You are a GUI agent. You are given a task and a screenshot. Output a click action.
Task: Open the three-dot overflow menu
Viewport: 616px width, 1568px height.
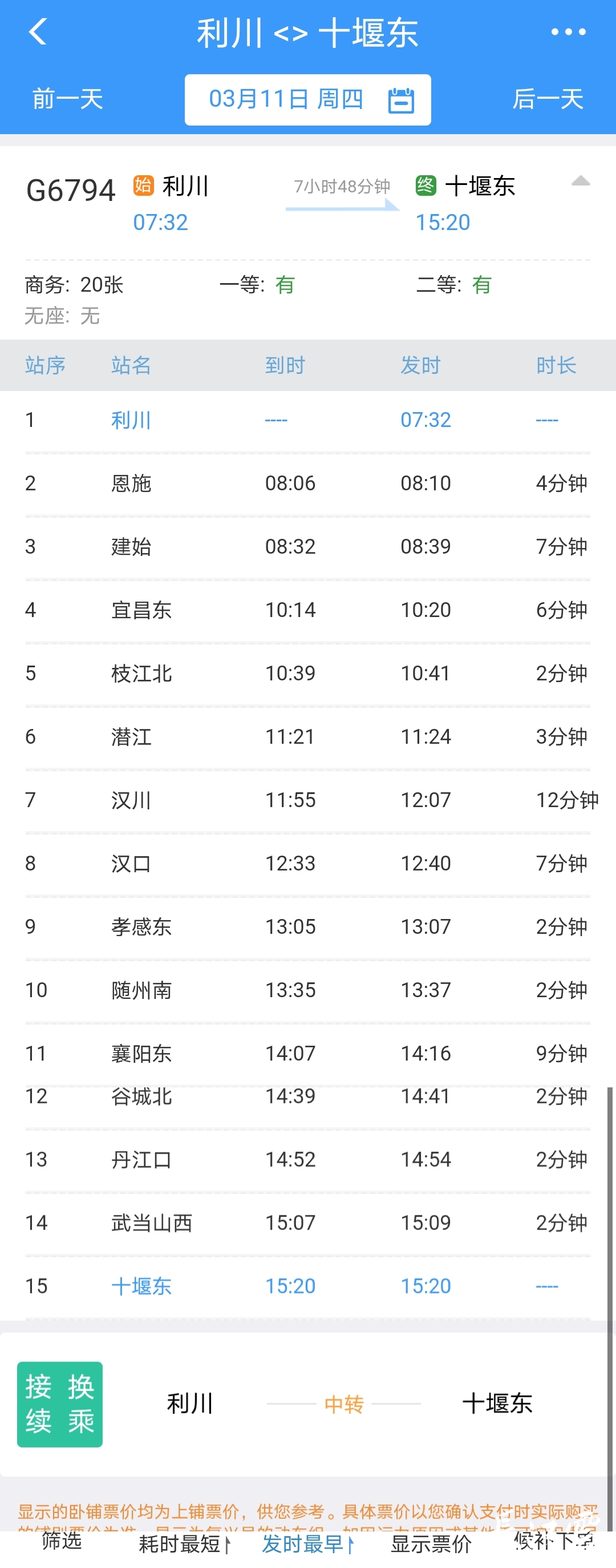pyautogui.click(x=568, y=31)
